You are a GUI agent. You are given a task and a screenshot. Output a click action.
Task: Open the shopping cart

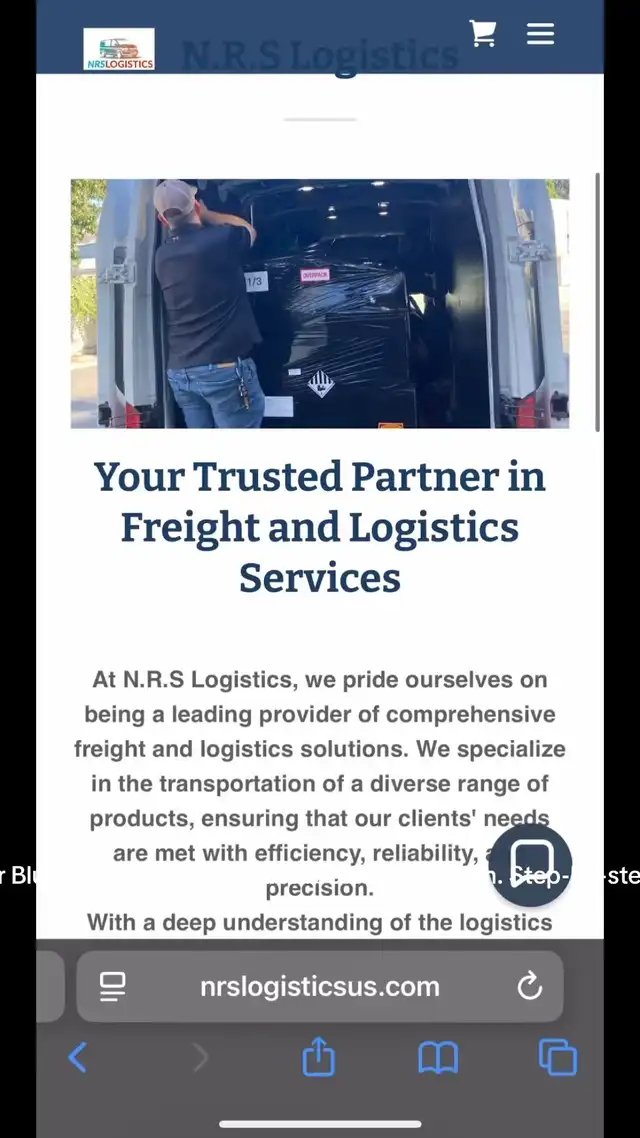click(483, 33)
